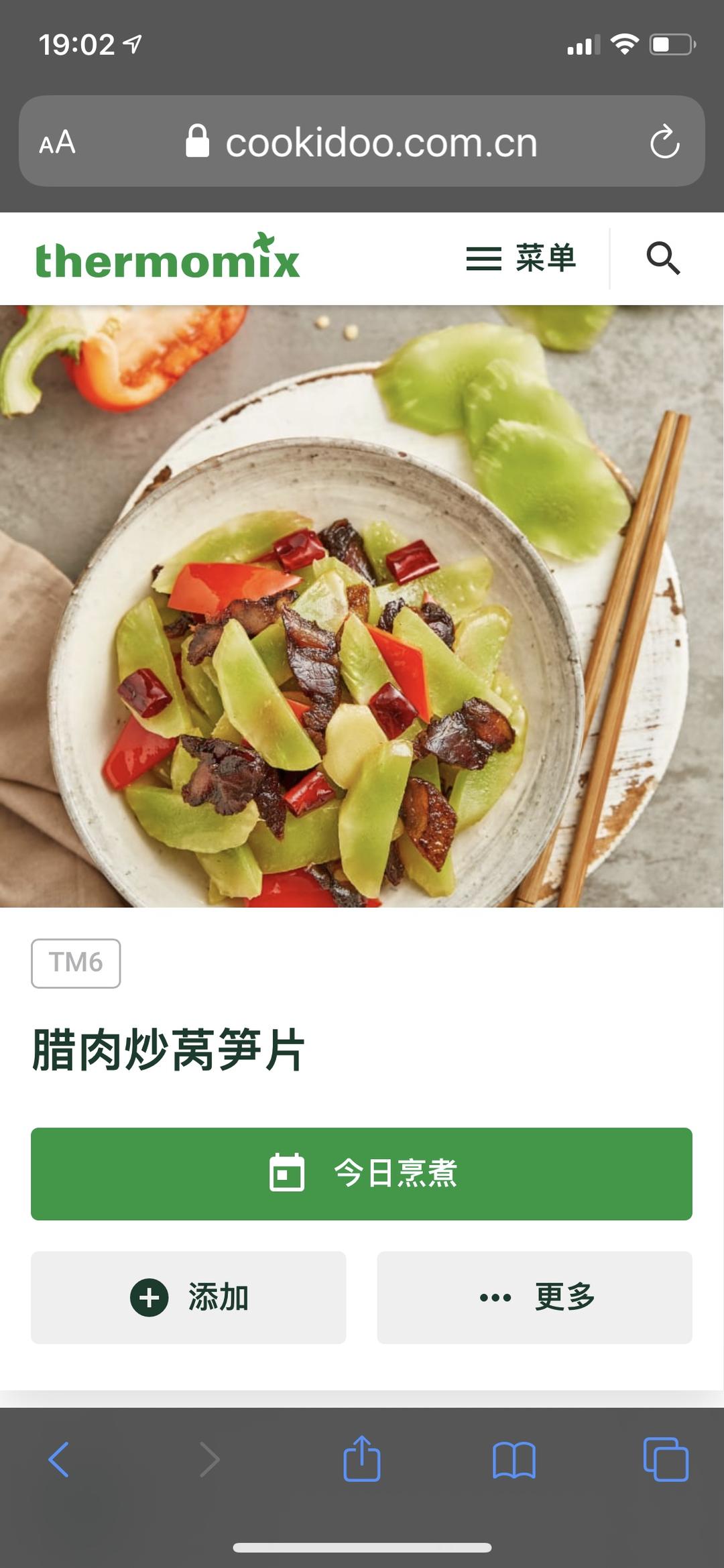Open the search magnifier
This screenshot has height=1568, width=724.
click(x=662, y=258)
